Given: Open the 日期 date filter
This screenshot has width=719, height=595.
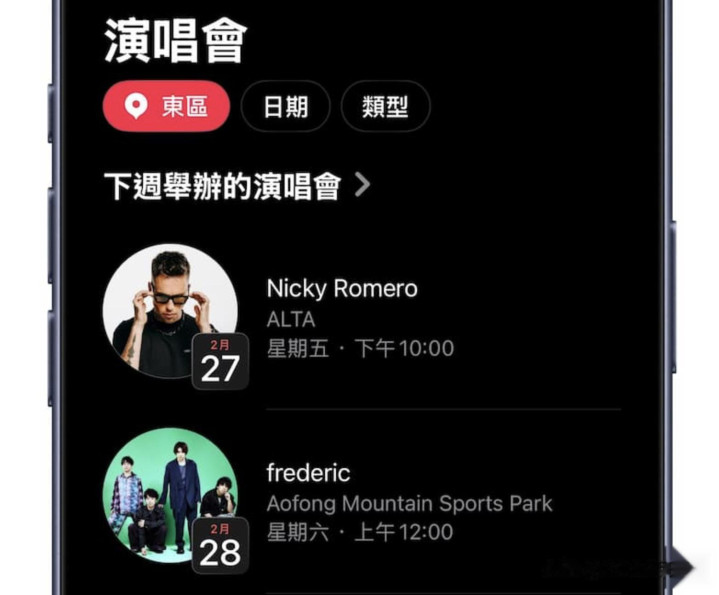Looking at the screenshot, I should click(285, 106).
